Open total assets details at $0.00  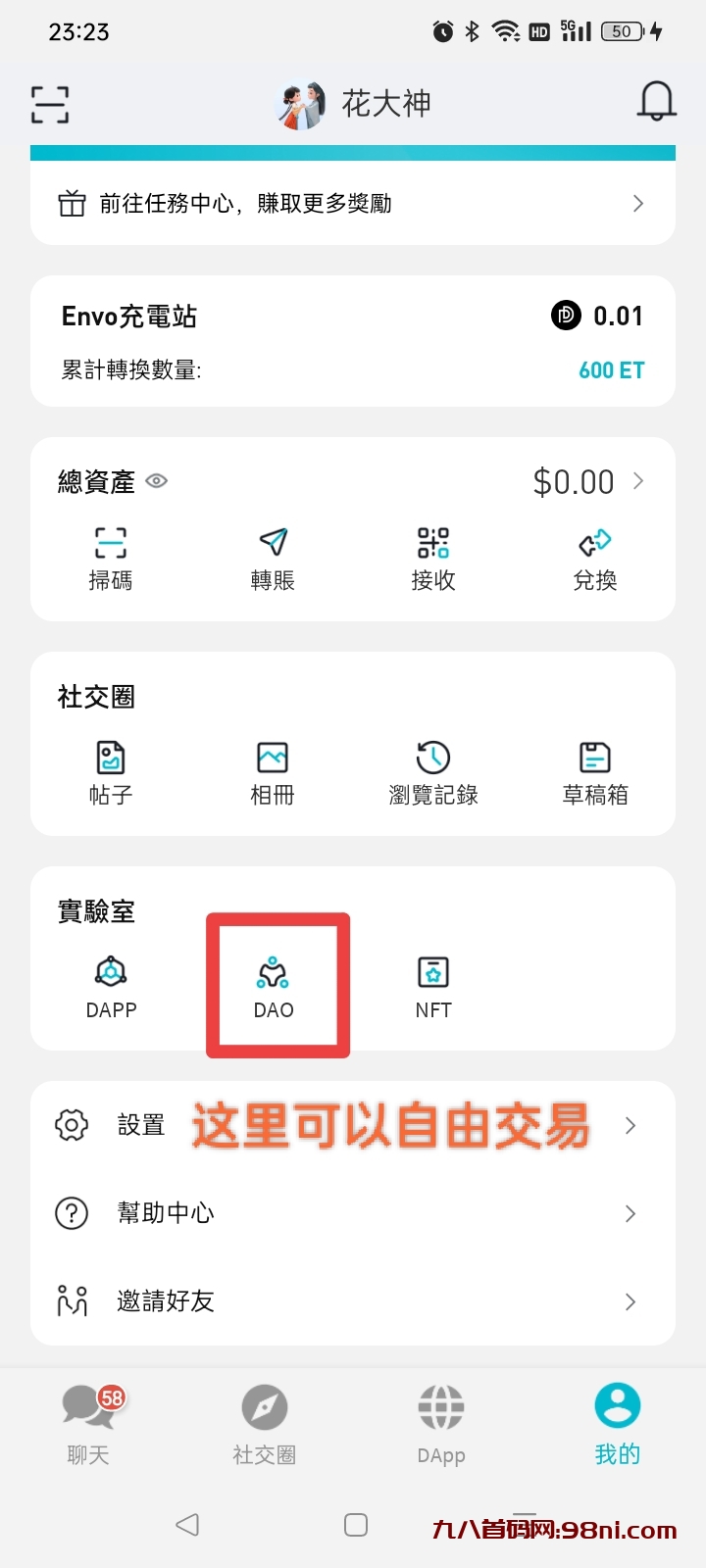[x=588, y=481]
